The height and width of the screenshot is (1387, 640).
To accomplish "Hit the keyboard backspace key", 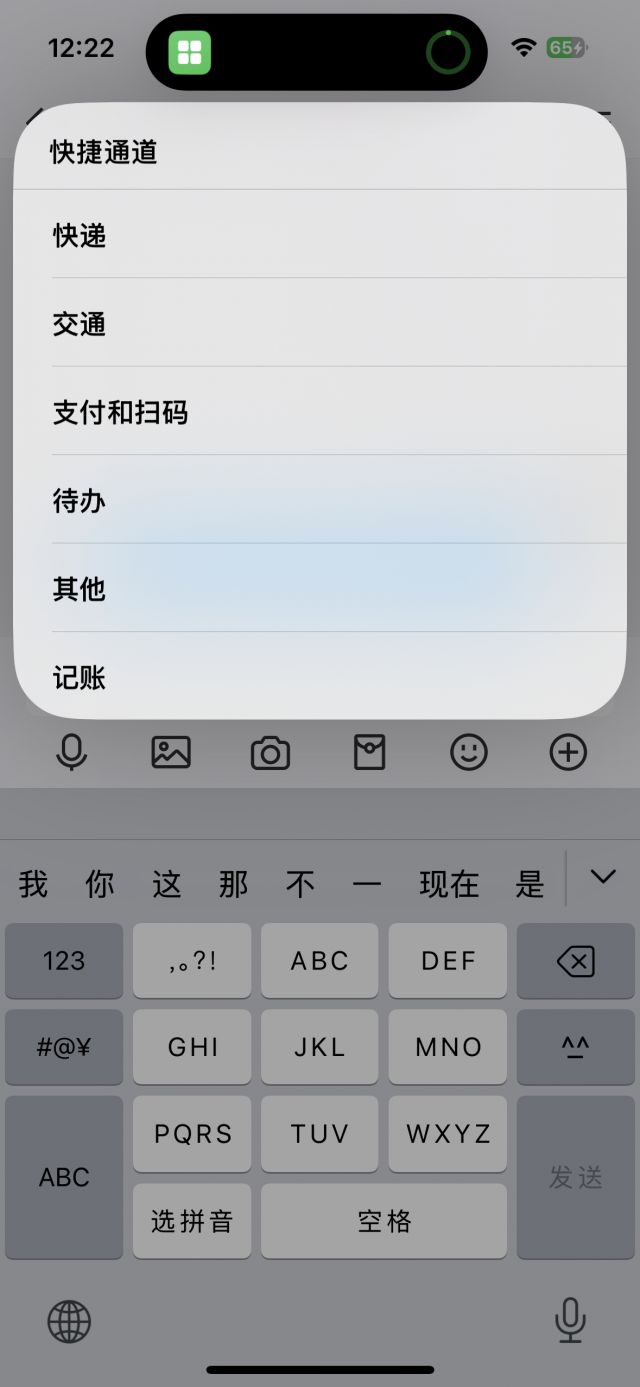I will [x=575, y=961].
